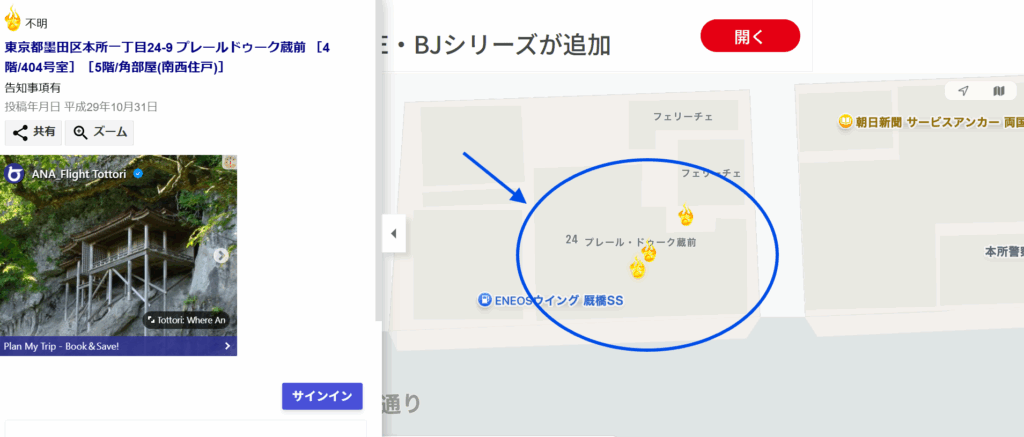Viewport: 1024px width, 437px height.
Task: Select the ENEOSウイング 厩橋SS map place
Action: (549, 299)
